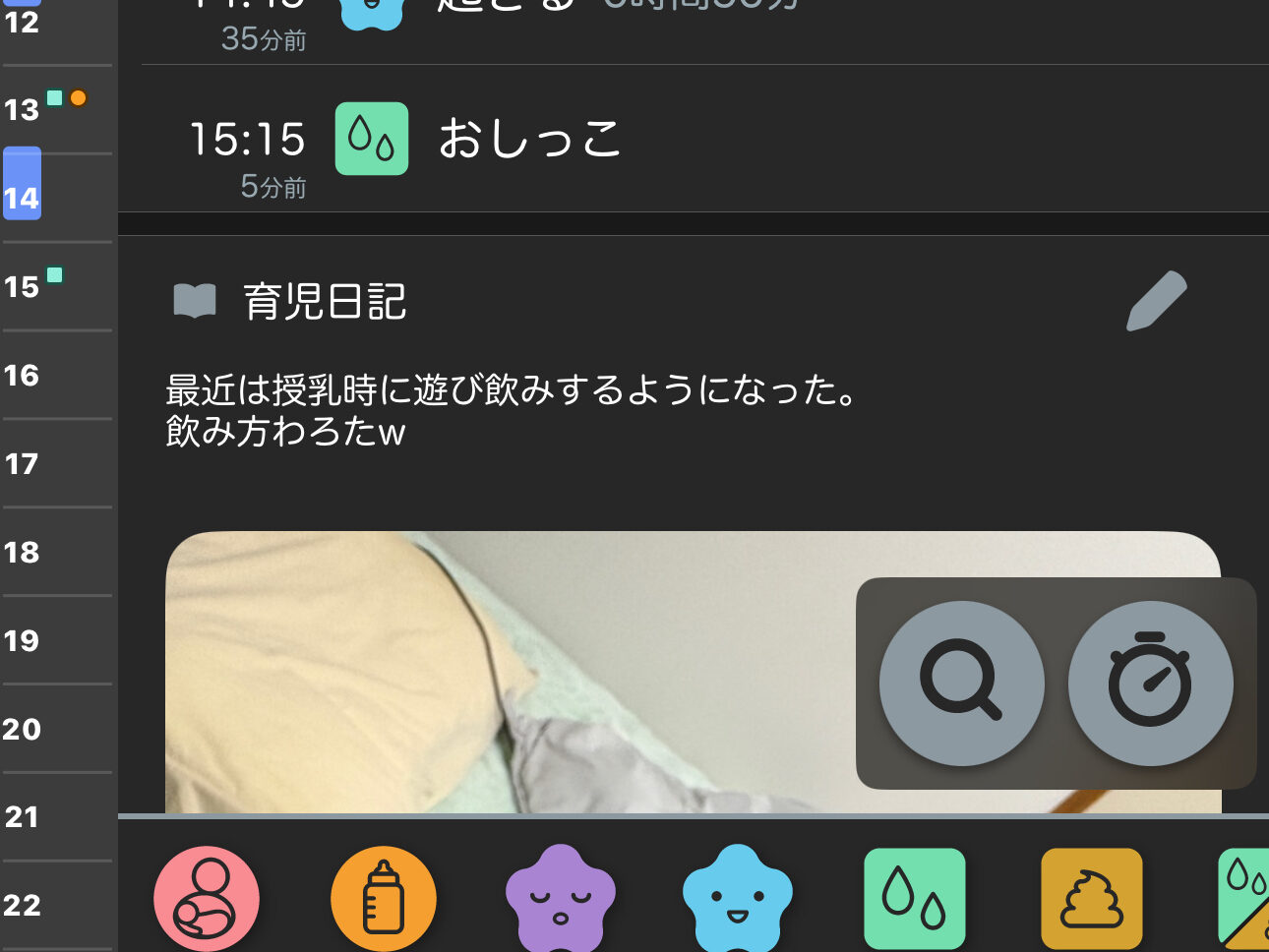Open the stopwatch timer button
Screen dimensions: 1269x952
point(1150,684)
